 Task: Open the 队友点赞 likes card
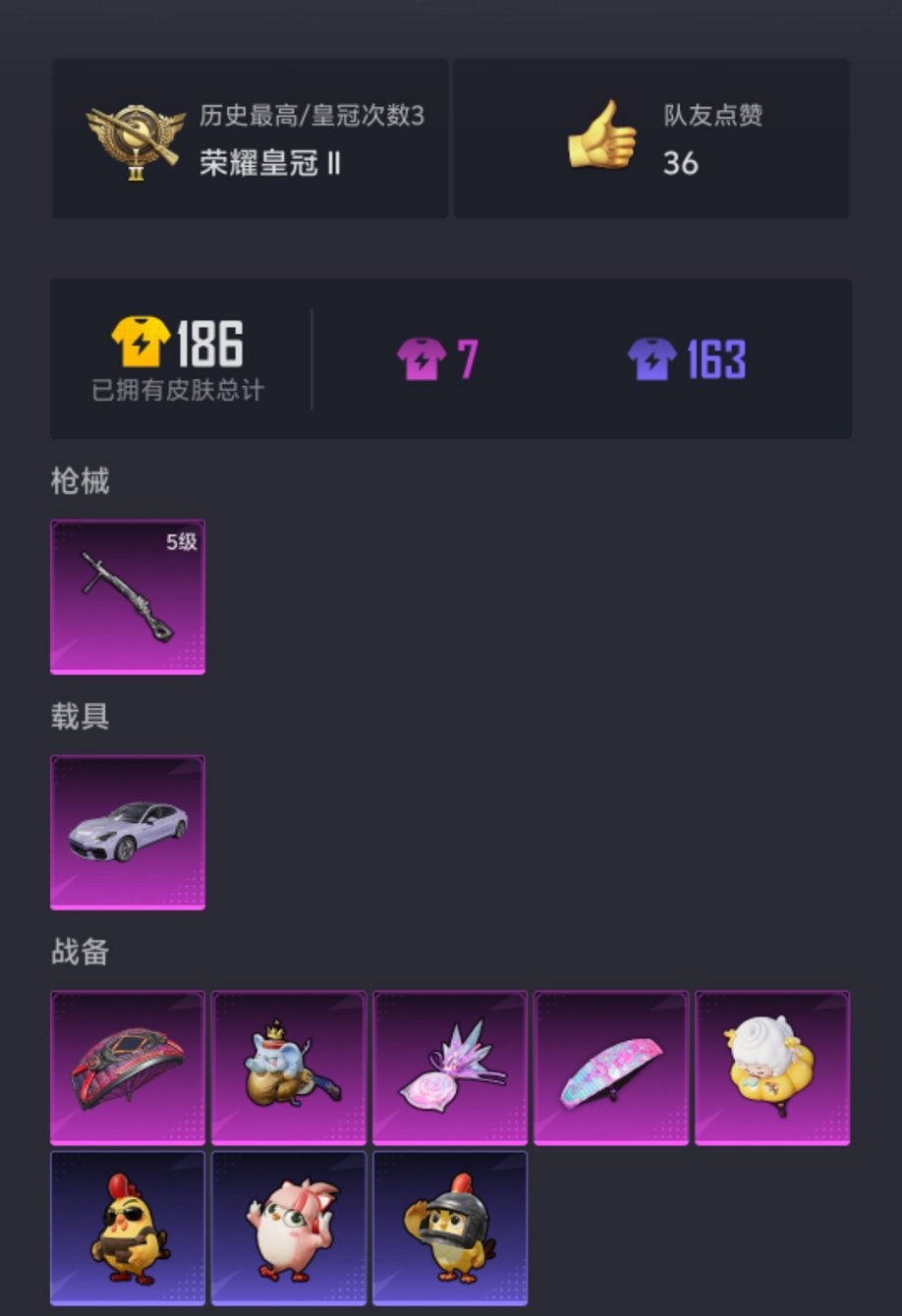tap(650, 138)
